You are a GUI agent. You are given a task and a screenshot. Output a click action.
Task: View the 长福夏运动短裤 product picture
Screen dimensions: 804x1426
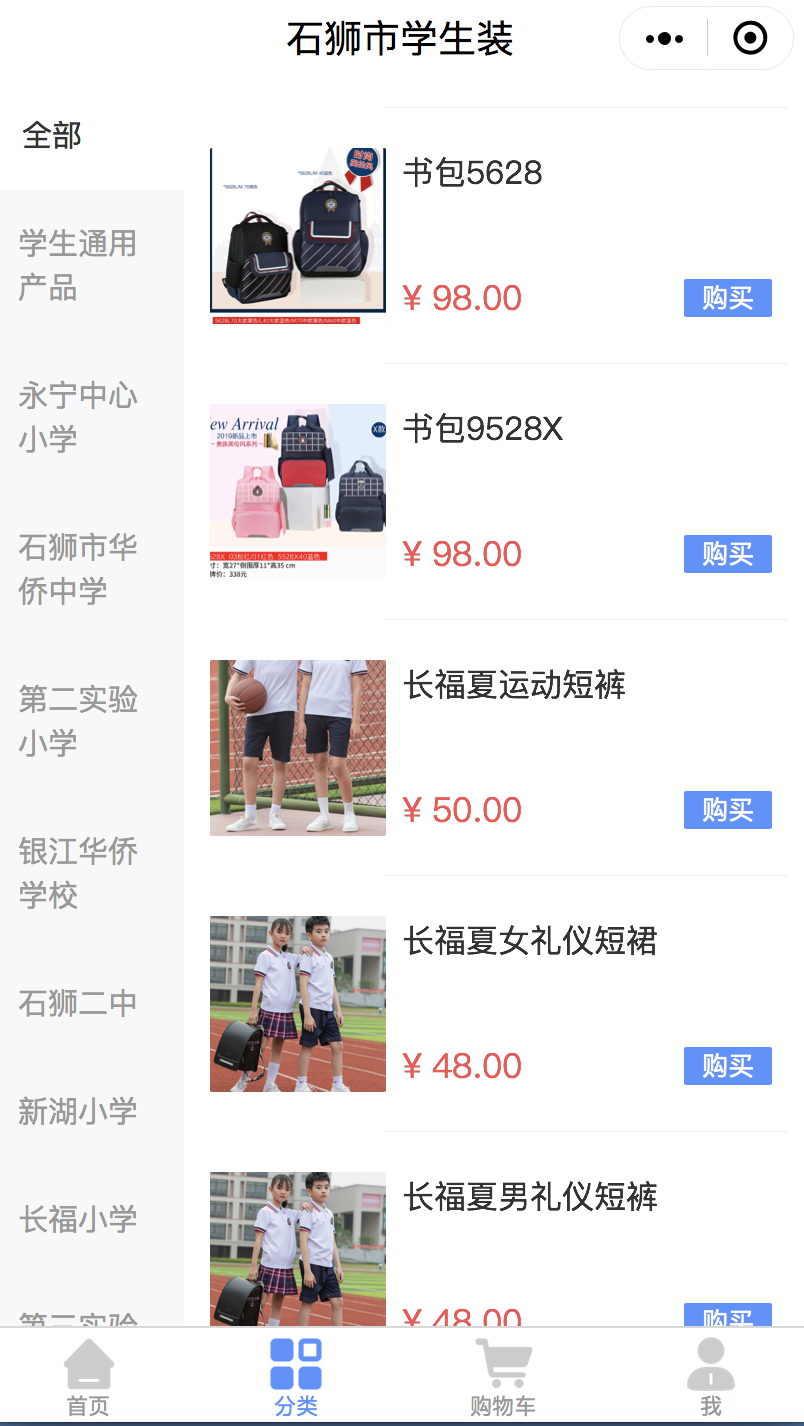[x=298, y=747]
